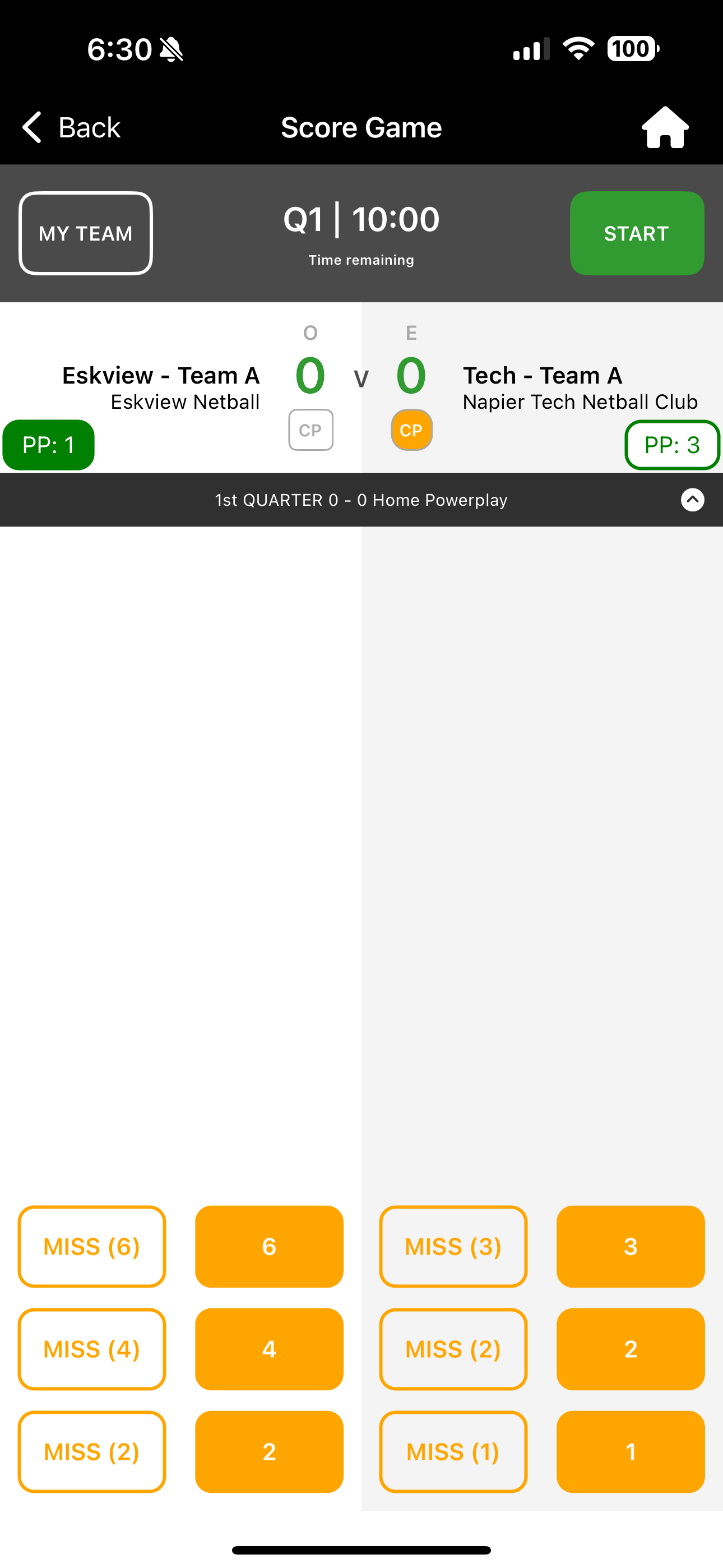Image resolution: width=723 pixels, height=1568 pixels.
Task: Set centre pass to Eskview via CP
Action: point(310,430)
